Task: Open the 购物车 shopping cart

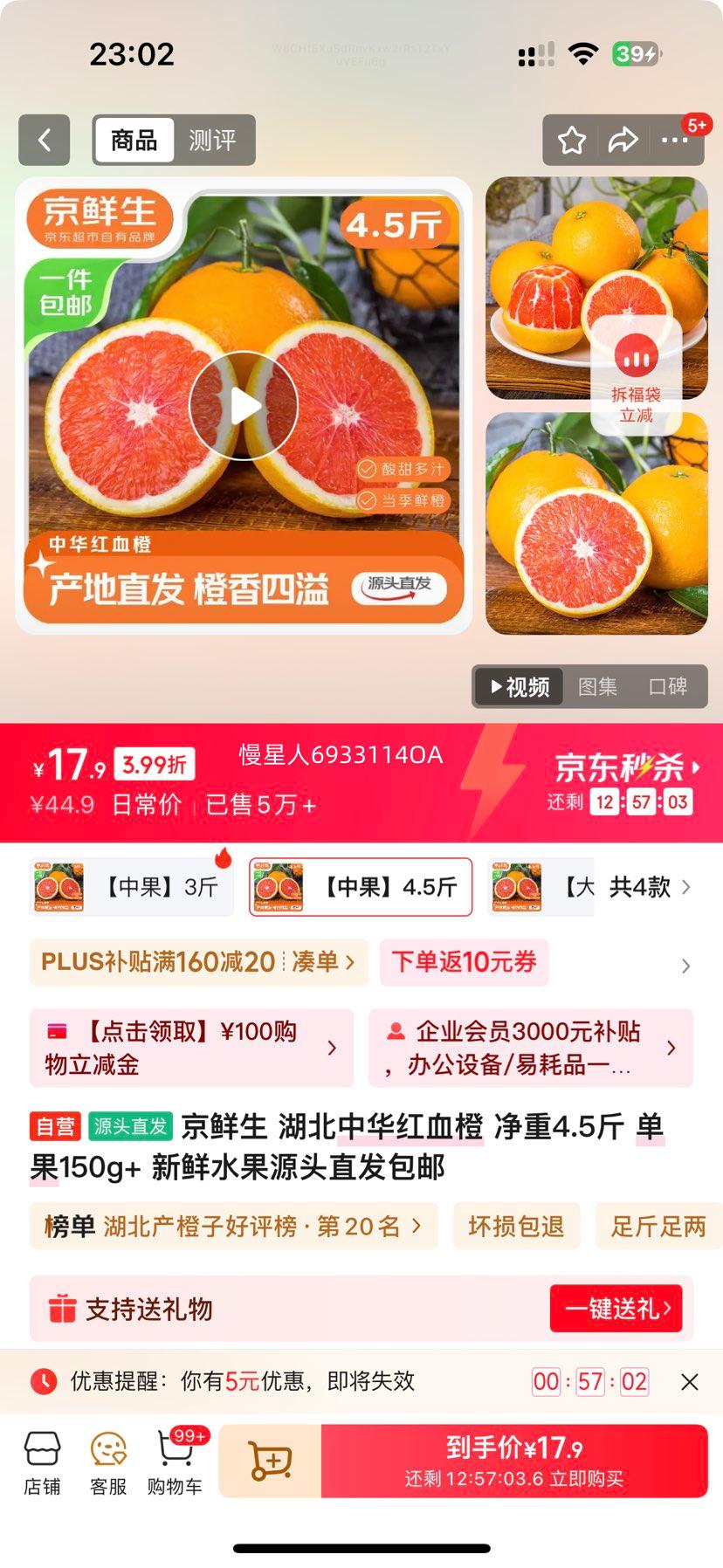Action: click(173, 1458)
